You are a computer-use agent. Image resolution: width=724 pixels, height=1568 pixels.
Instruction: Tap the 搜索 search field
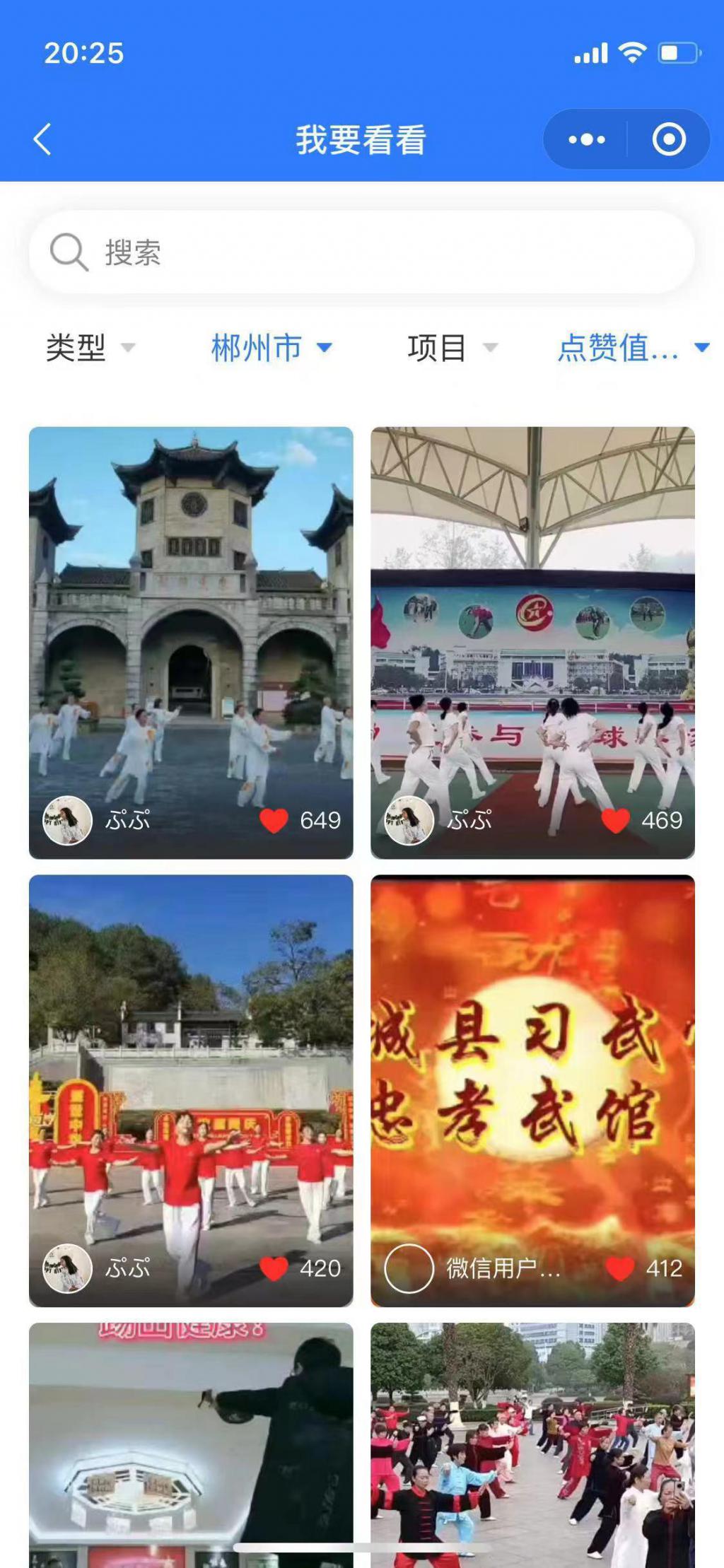coord(361,252)
